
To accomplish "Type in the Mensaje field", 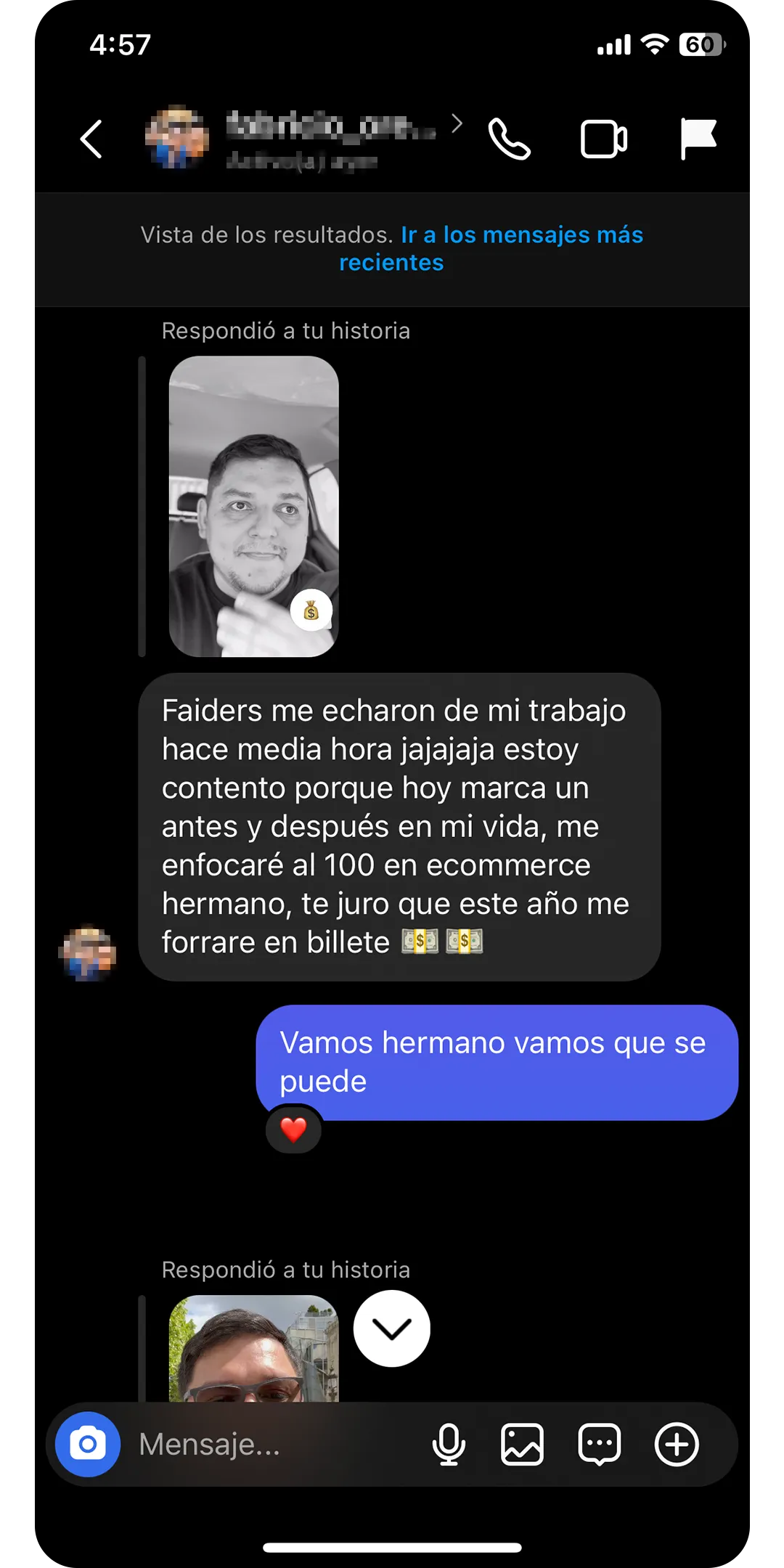I will tap(276, 1445).
